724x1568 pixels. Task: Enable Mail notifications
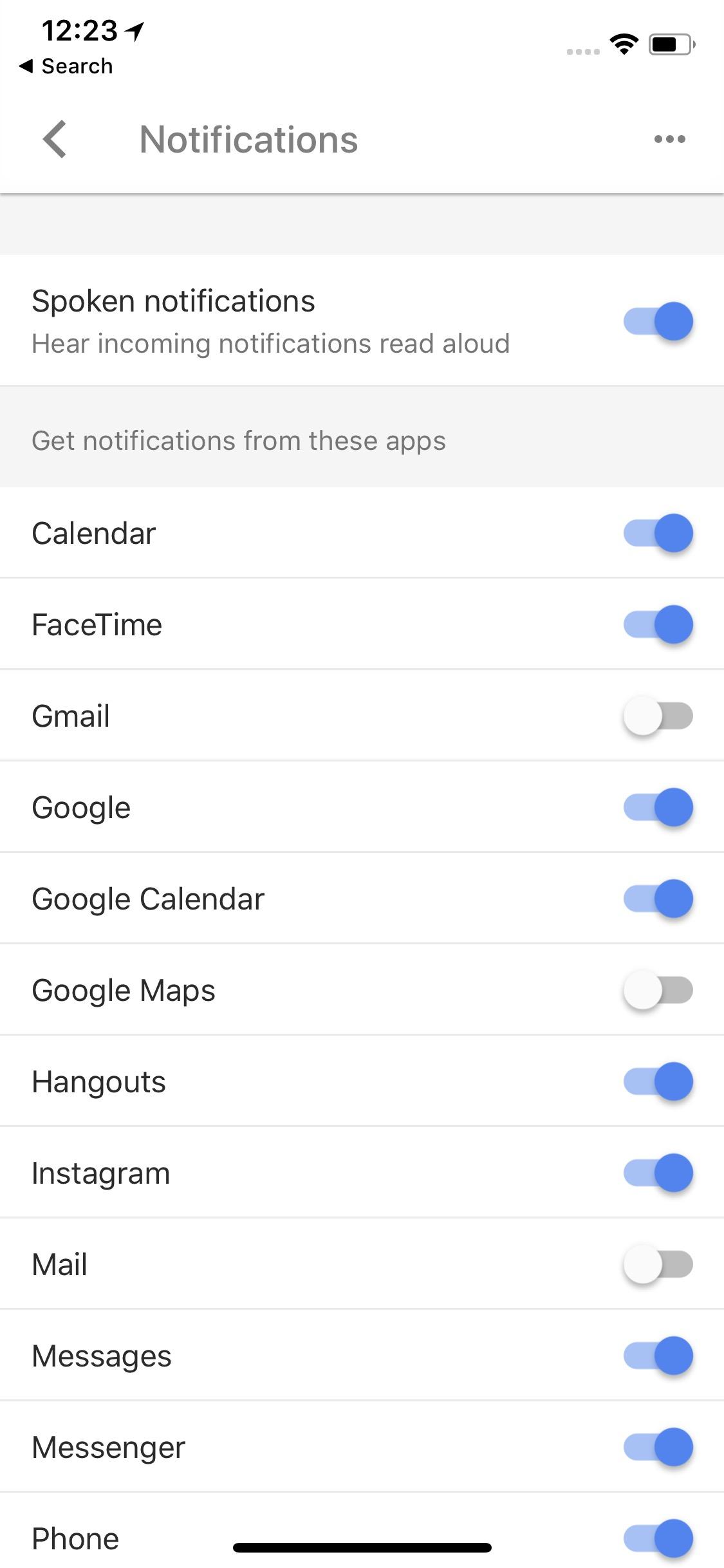click(658, 1264)
